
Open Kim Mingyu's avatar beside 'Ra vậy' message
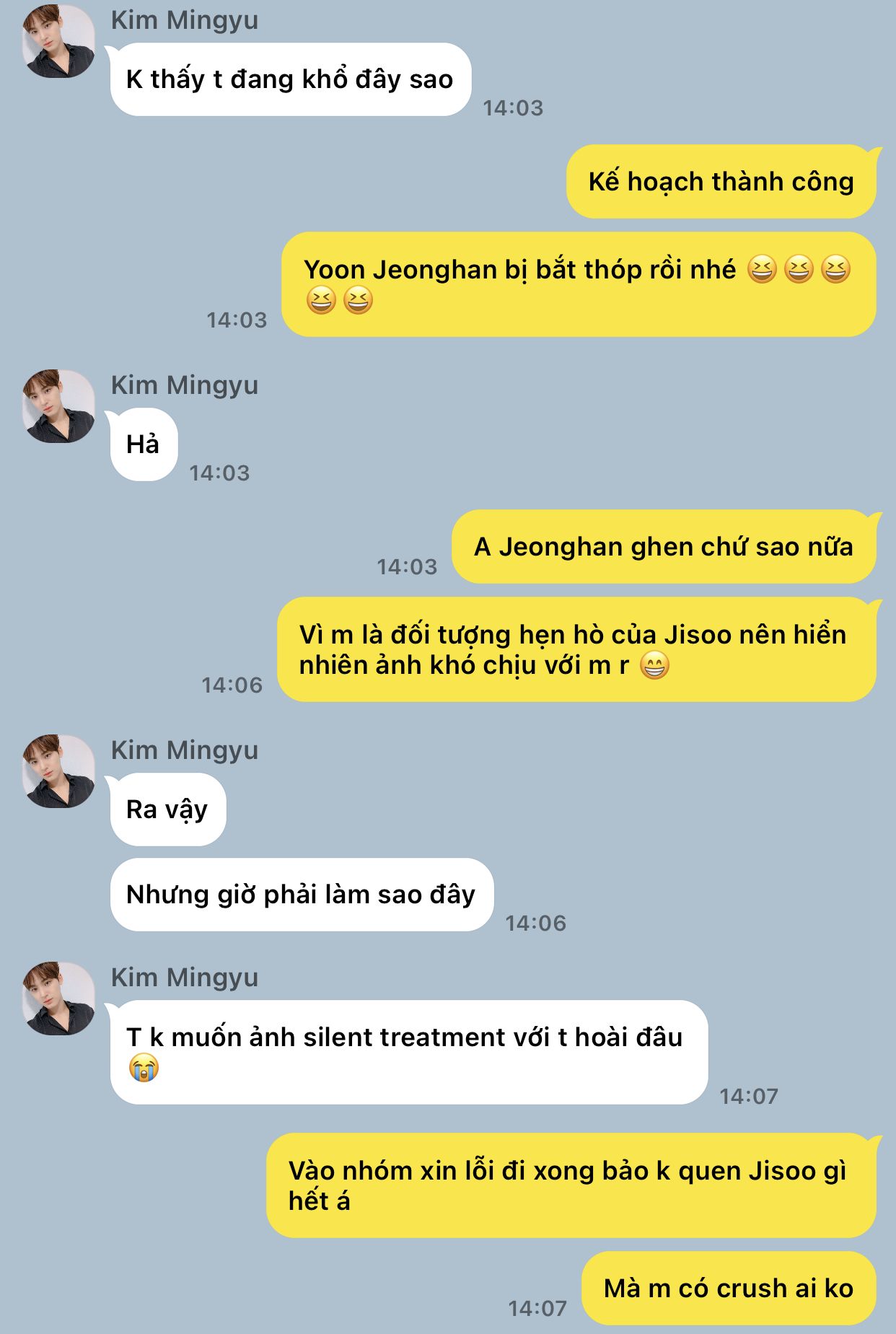[58, 771]
